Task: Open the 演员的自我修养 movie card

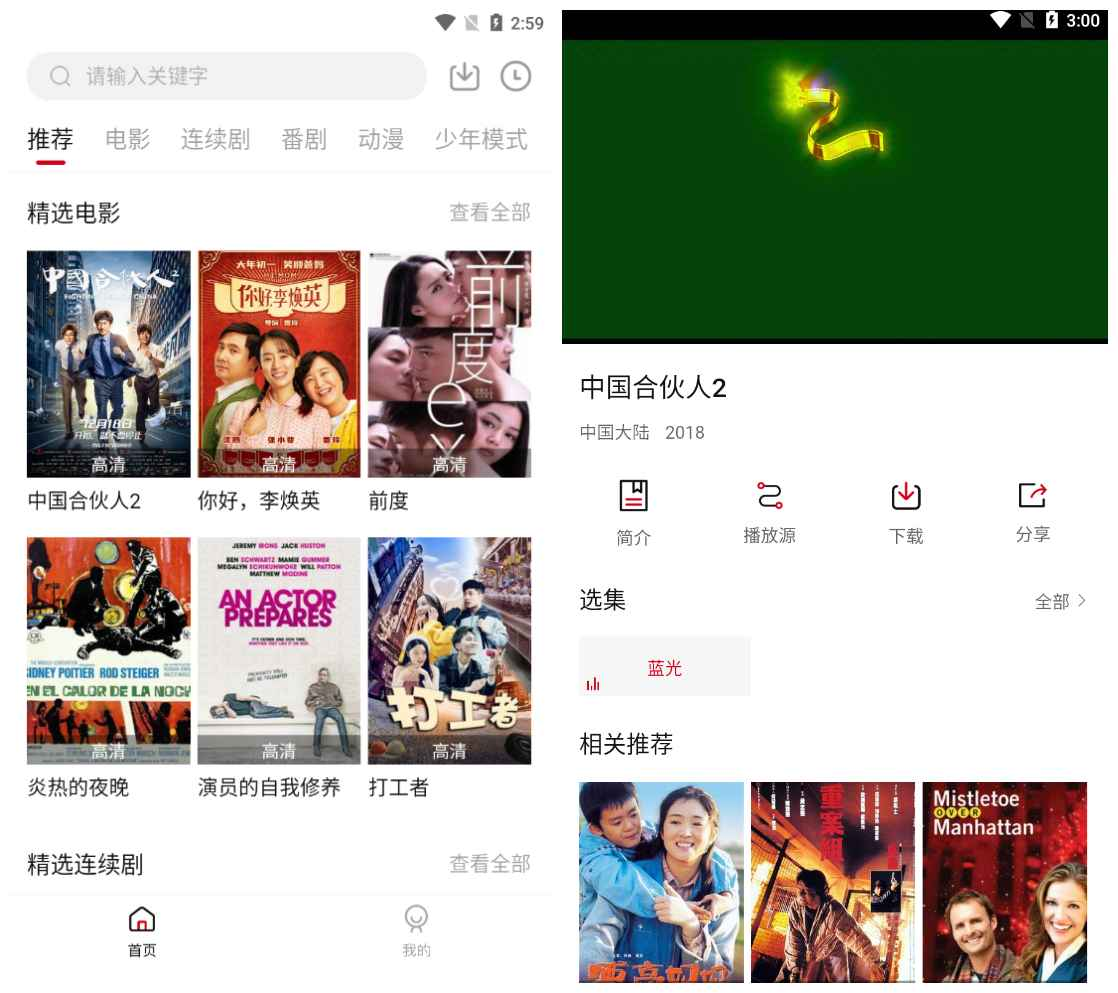Action: pyautogui.click(x=279, y=651)
